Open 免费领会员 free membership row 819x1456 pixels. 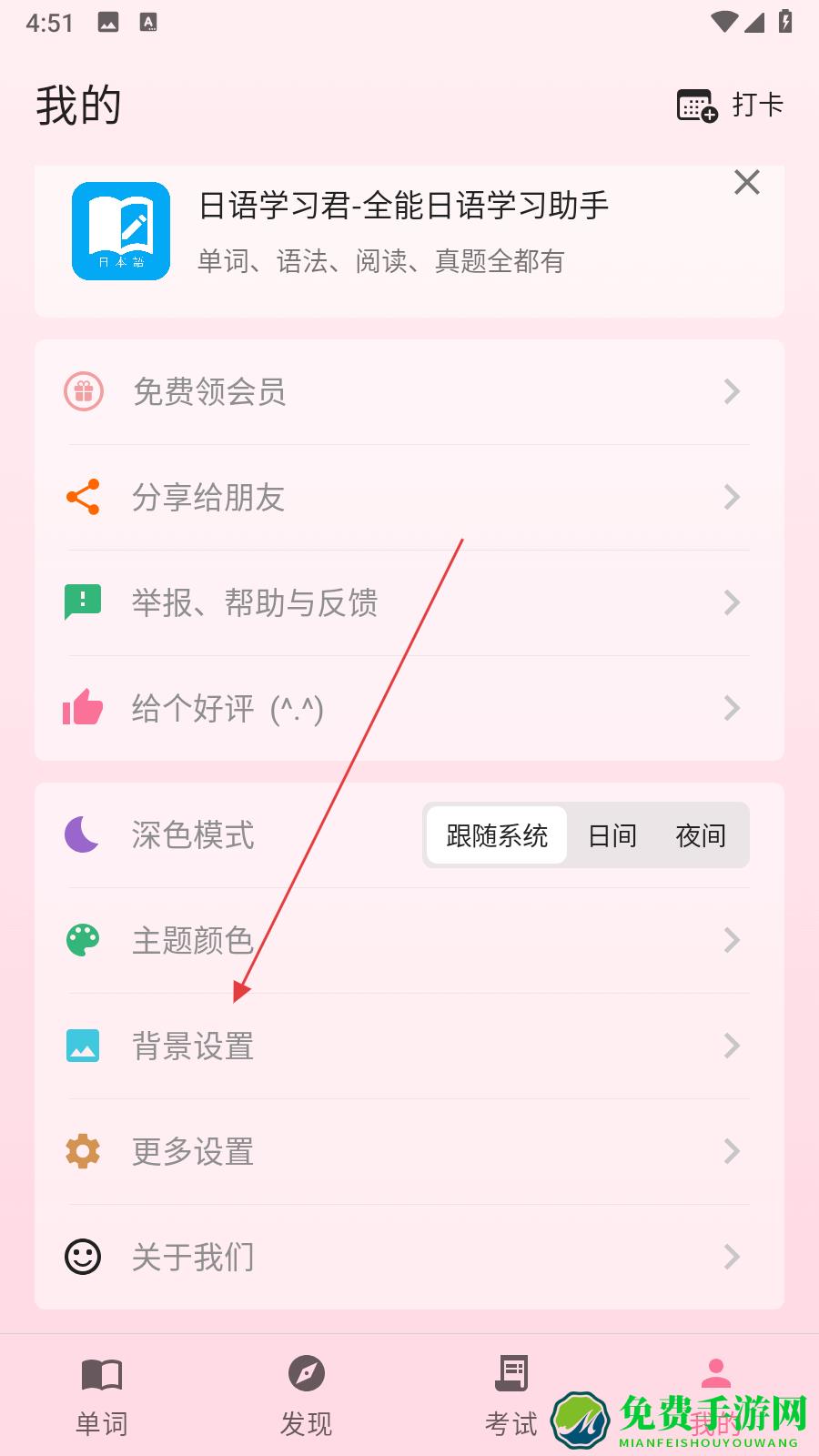[x=409, y=392]
